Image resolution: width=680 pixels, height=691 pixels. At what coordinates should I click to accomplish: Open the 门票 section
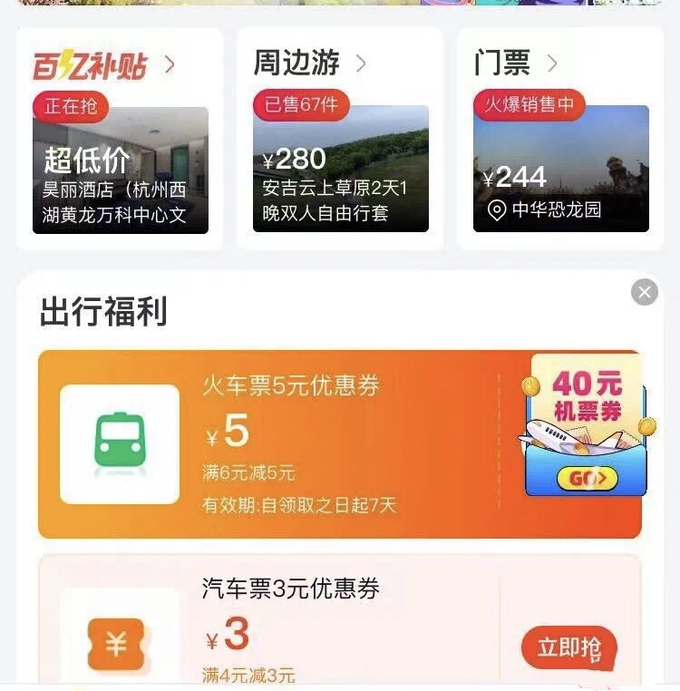[516, 64]
